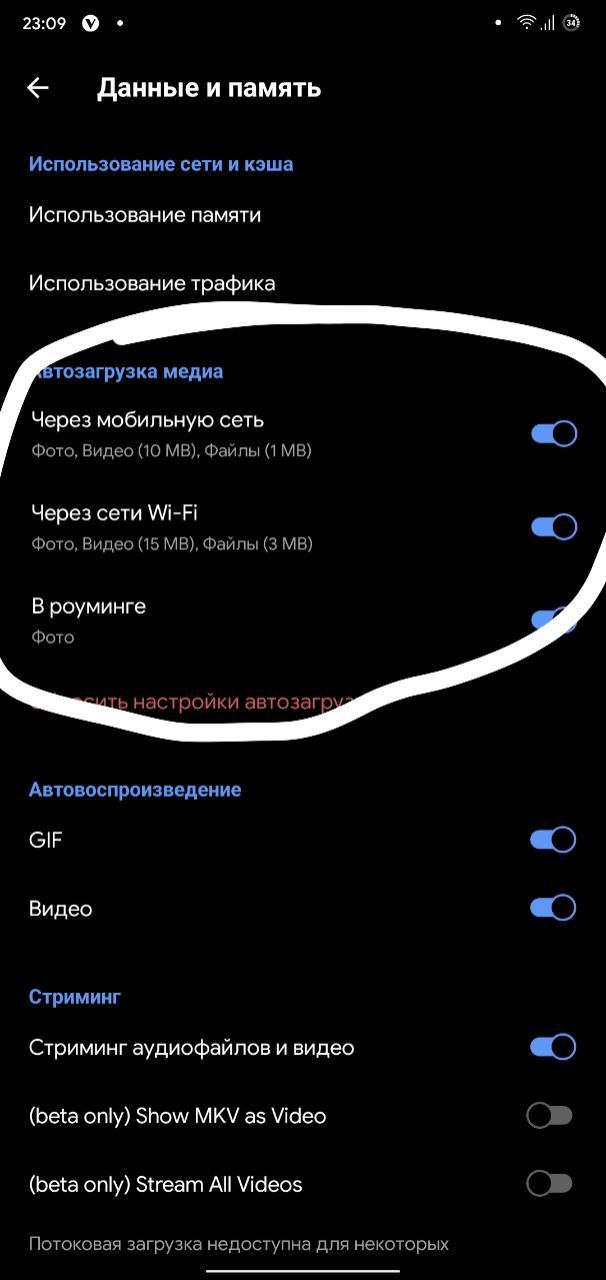Disable GIF autoplay
606x1280 pixels.
pyautogui.click(x=553, y=840)
